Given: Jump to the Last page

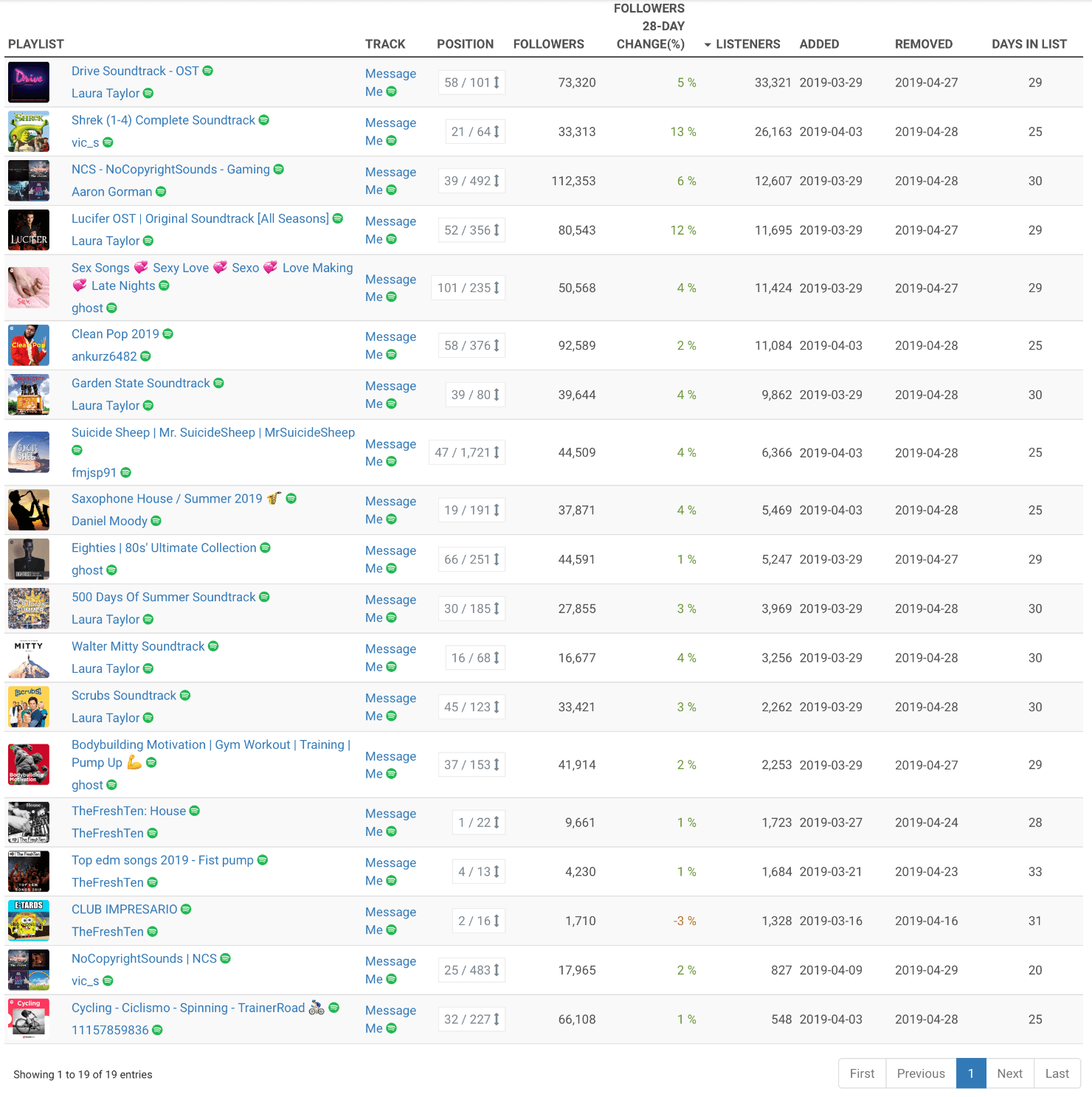Looking at the screenshot, I should point(1057,1073).
